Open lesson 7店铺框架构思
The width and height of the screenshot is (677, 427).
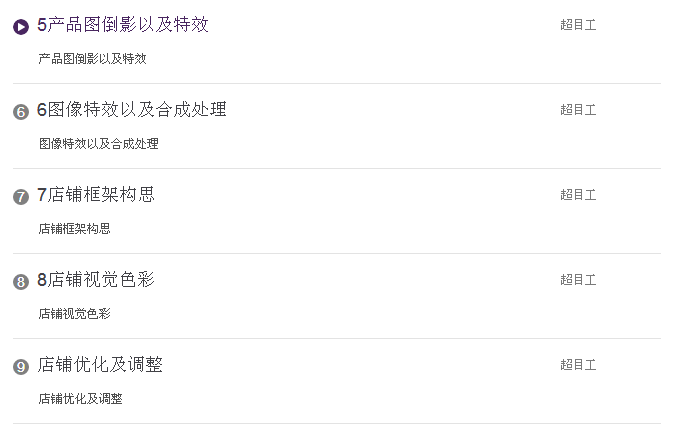pos(95,195)
